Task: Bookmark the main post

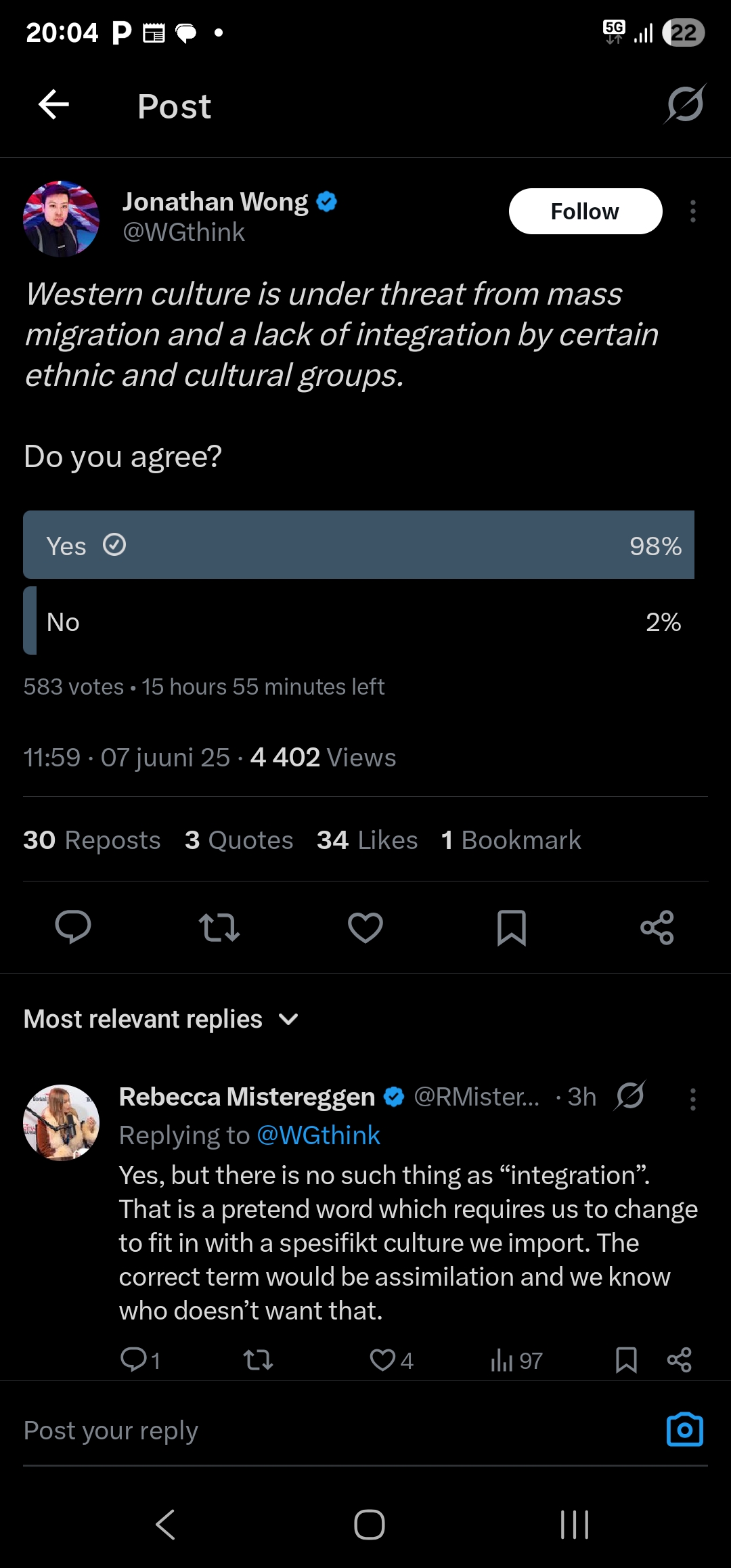Action: tap(512, 928)
